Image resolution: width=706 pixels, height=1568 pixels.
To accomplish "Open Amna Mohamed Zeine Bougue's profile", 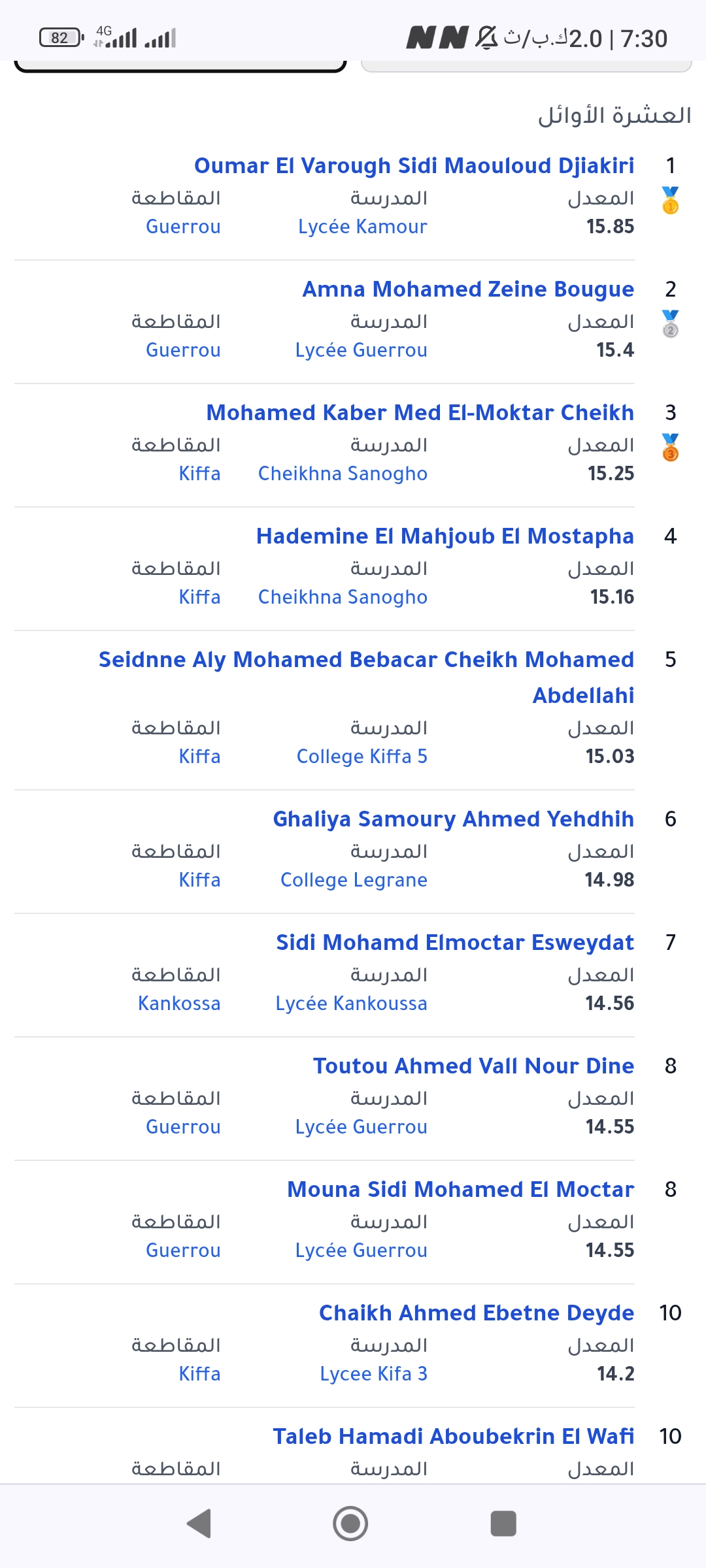I will coord(468,289).
